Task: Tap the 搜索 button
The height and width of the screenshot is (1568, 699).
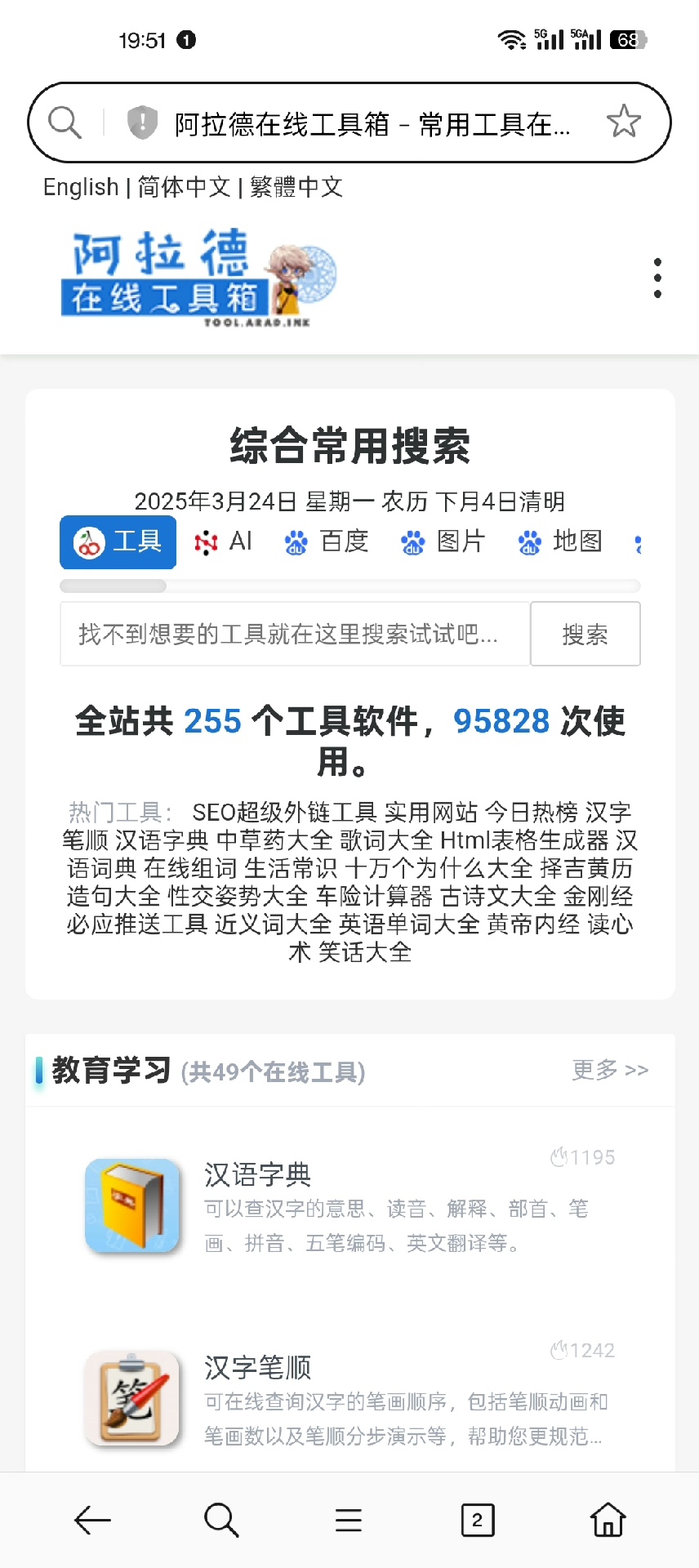Action: coord(585,635)
